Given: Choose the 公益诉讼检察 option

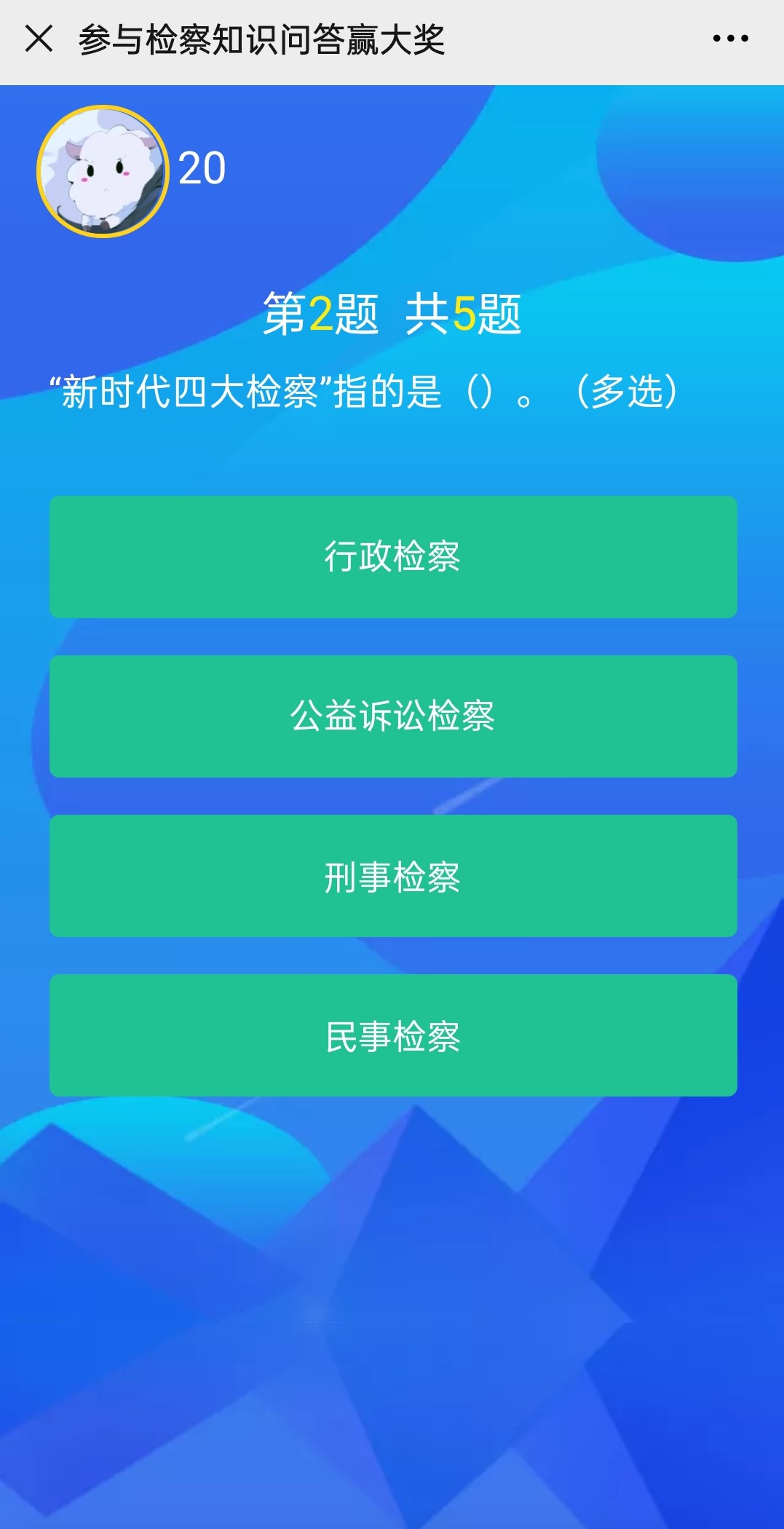Looking at the screenshot, I should [x=393, y=716].
